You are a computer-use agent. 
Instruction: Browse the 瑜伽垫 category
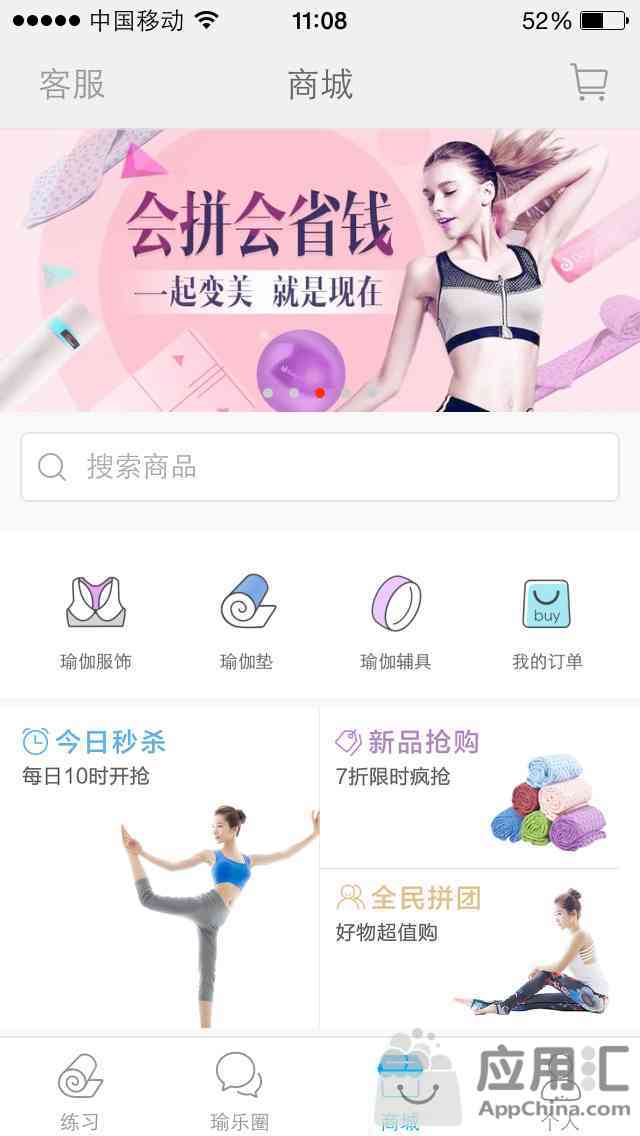point(247,622)
